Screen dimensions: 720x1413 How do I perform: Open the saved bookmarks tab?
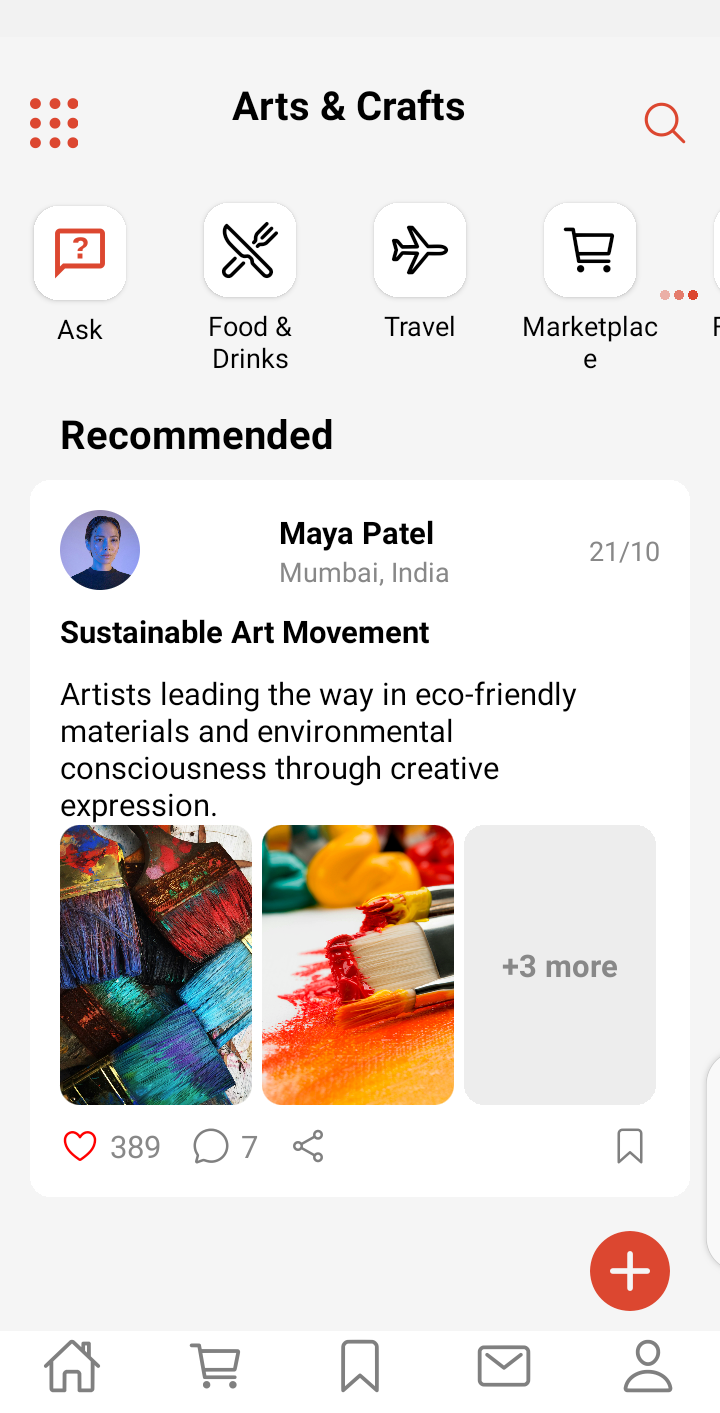(360, 1366)
